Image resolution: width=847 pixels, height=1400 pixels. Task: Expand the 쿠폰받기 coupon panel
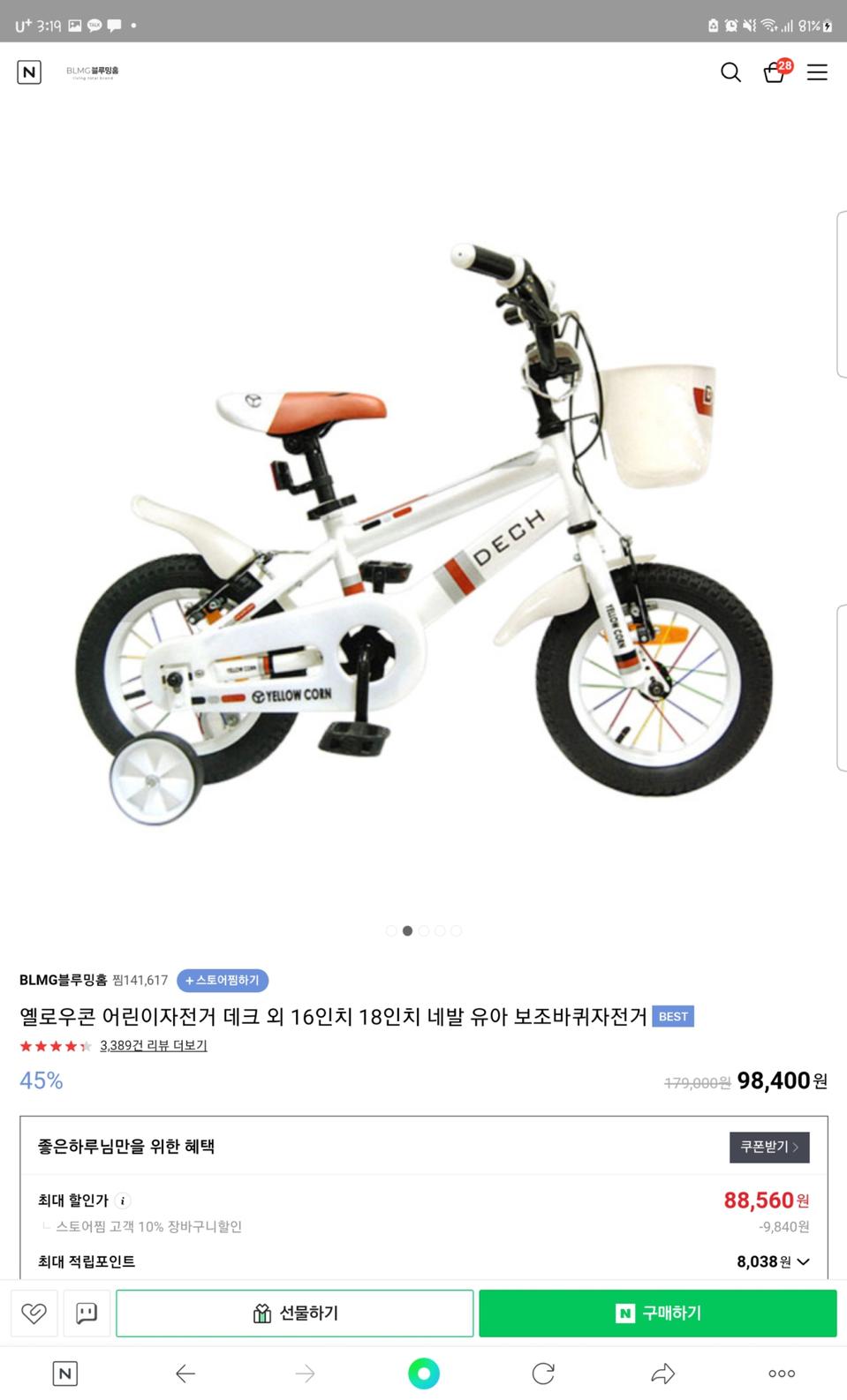pos(768,1148)
